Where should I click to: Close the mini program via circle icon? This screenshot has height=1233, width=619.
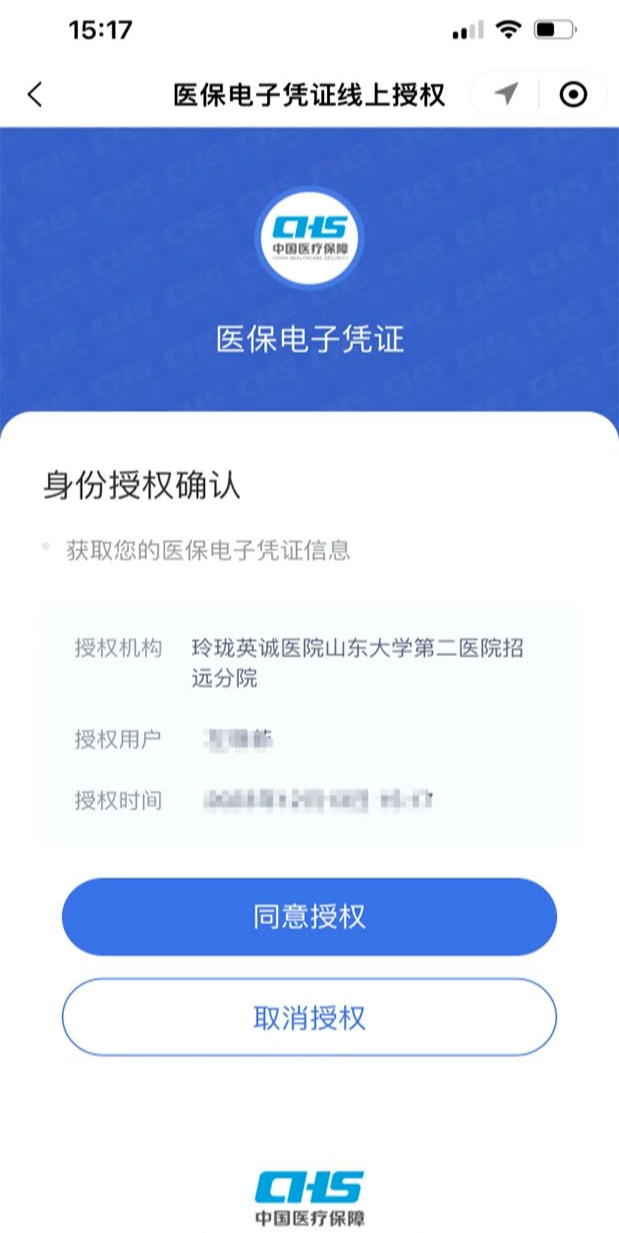pyautogui.click(x=573, y=95)
